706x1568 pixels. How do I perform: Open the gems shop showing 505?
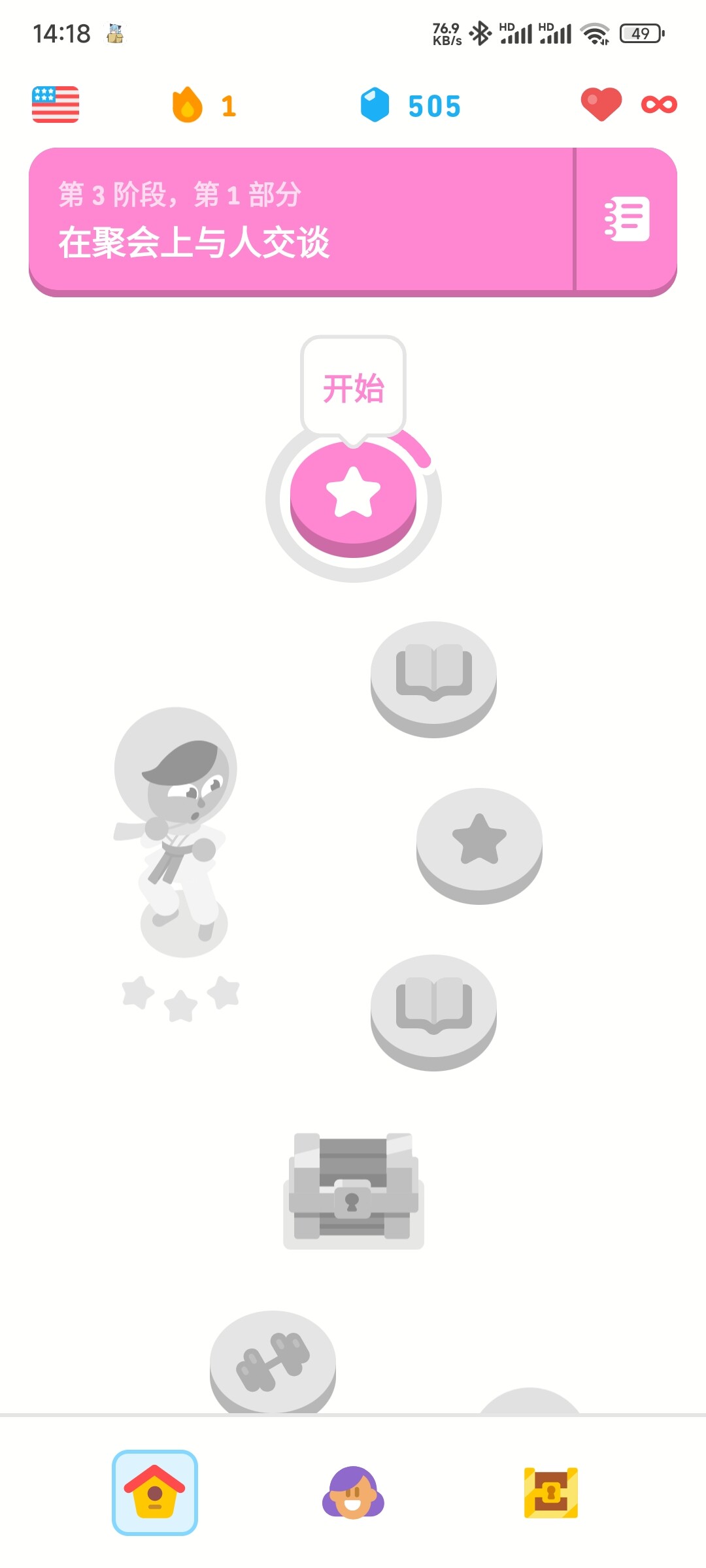(x=411, y=105)
